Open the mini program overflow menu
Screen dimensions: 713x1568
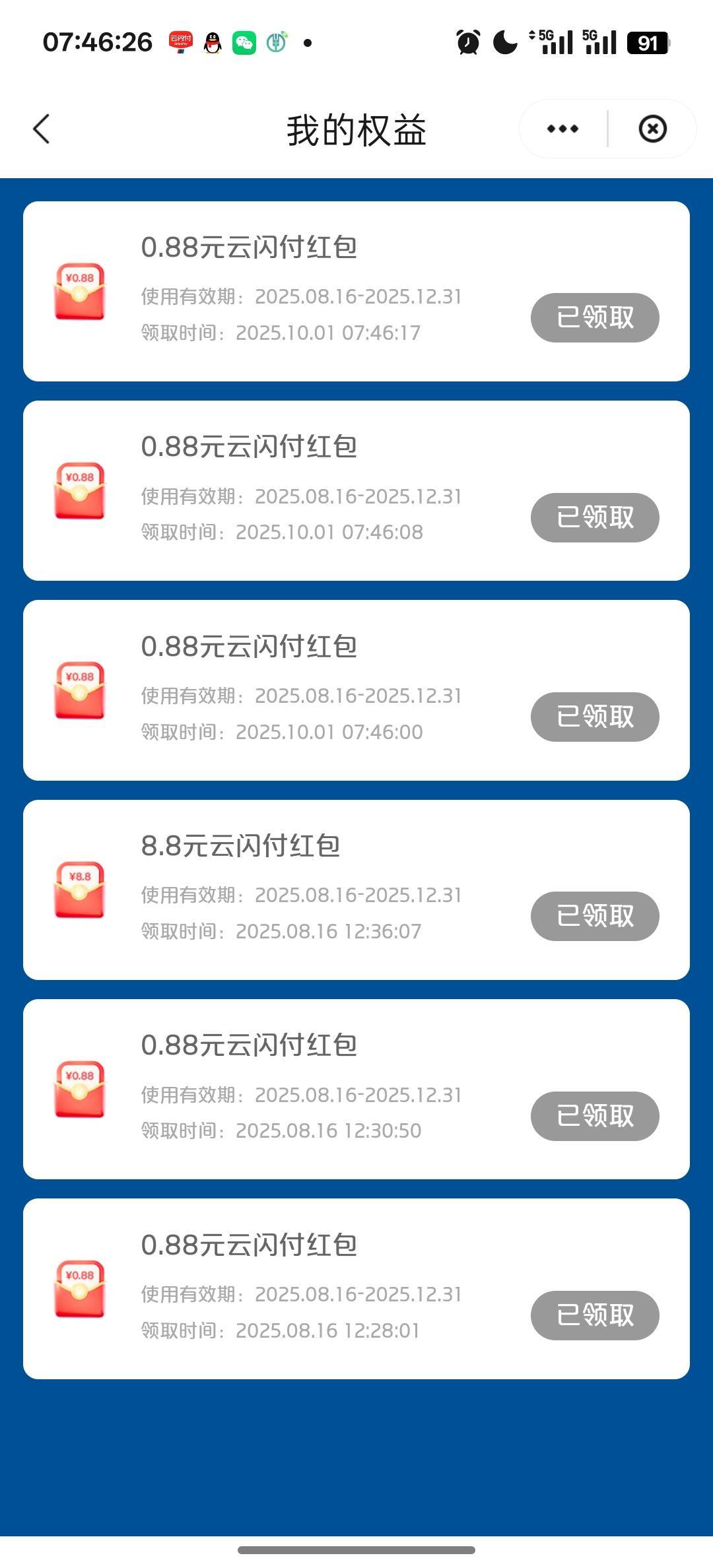coord(562,129)
